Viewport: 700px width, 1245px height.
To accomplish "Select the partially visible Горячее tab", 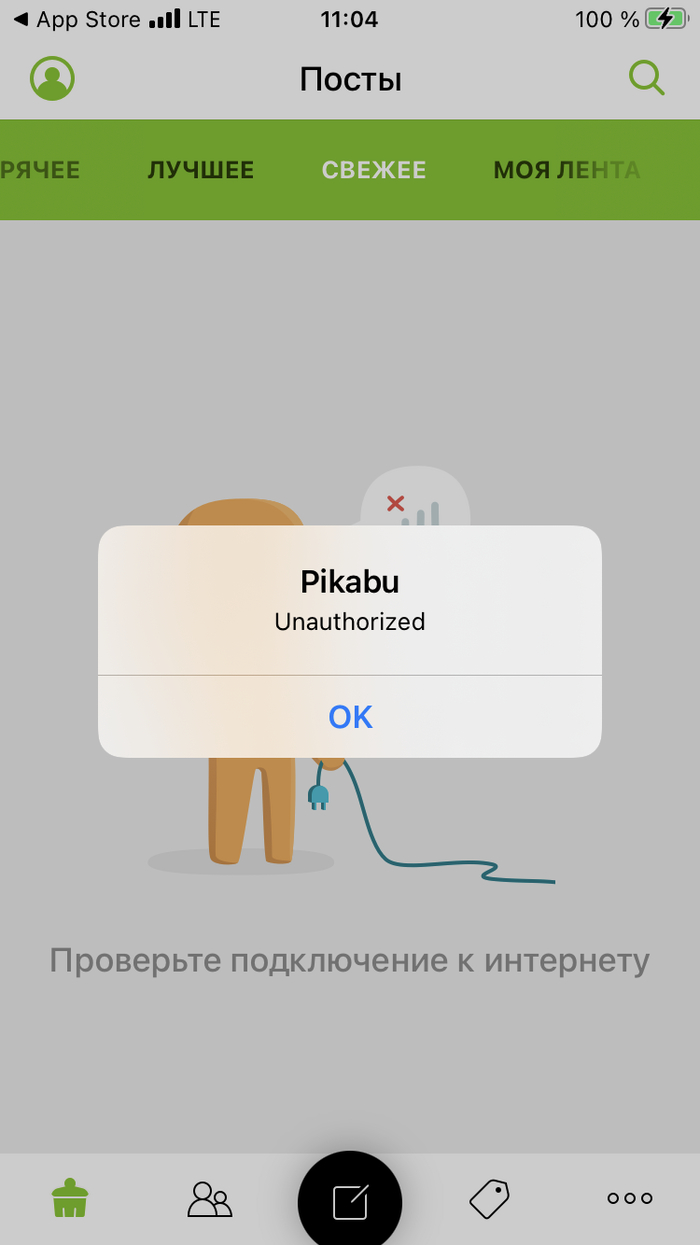I will [40, 170].
